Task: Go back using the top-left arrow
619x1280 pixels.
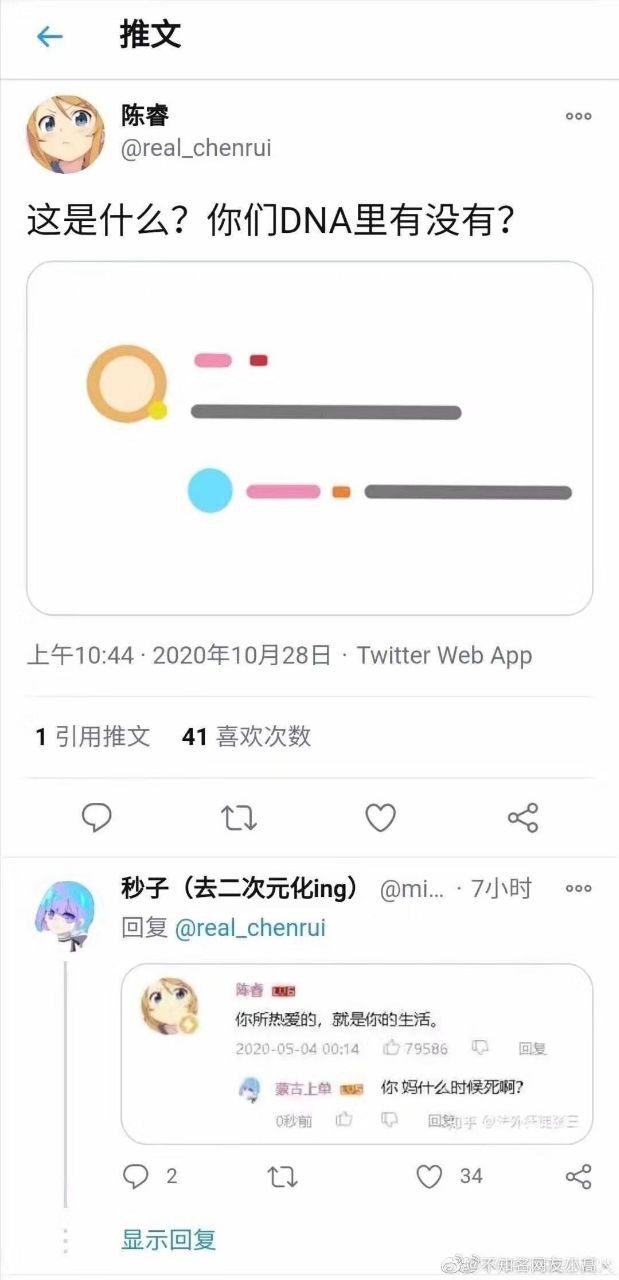Action: (49, 37)
